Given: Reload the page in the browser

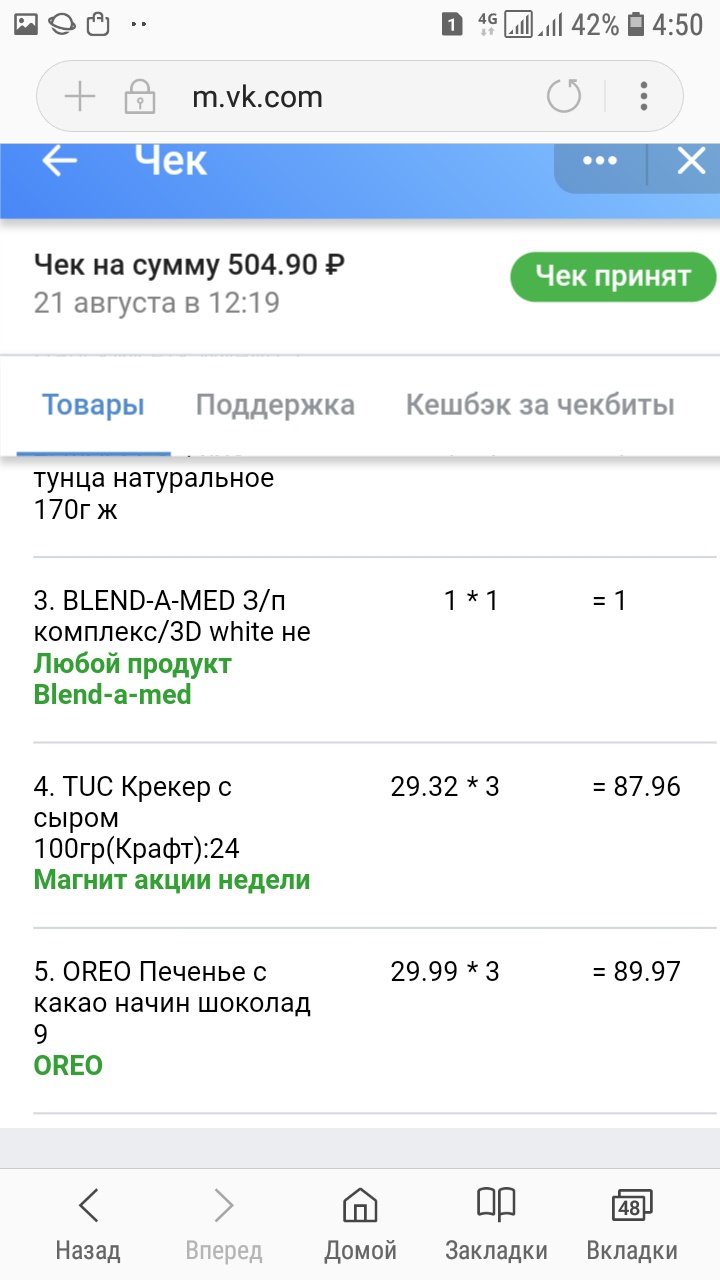Looking at the screenshot, I should tap(564, 97).
